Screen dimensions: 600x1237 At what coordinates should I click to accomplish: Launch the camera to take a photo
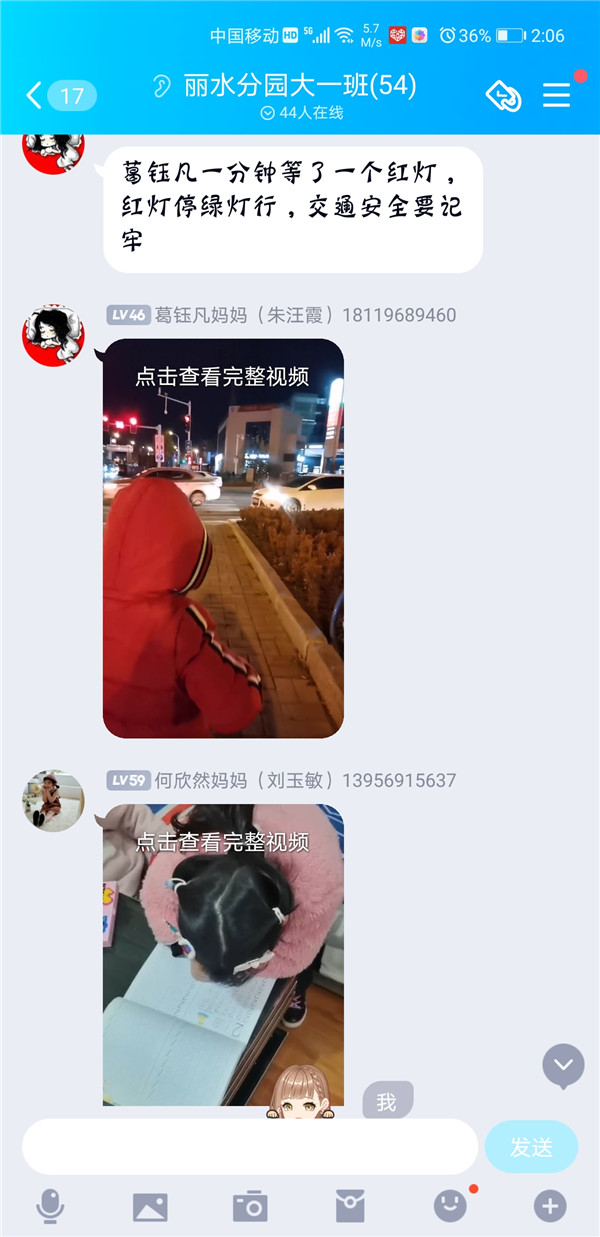click(x=250, y=1206)
